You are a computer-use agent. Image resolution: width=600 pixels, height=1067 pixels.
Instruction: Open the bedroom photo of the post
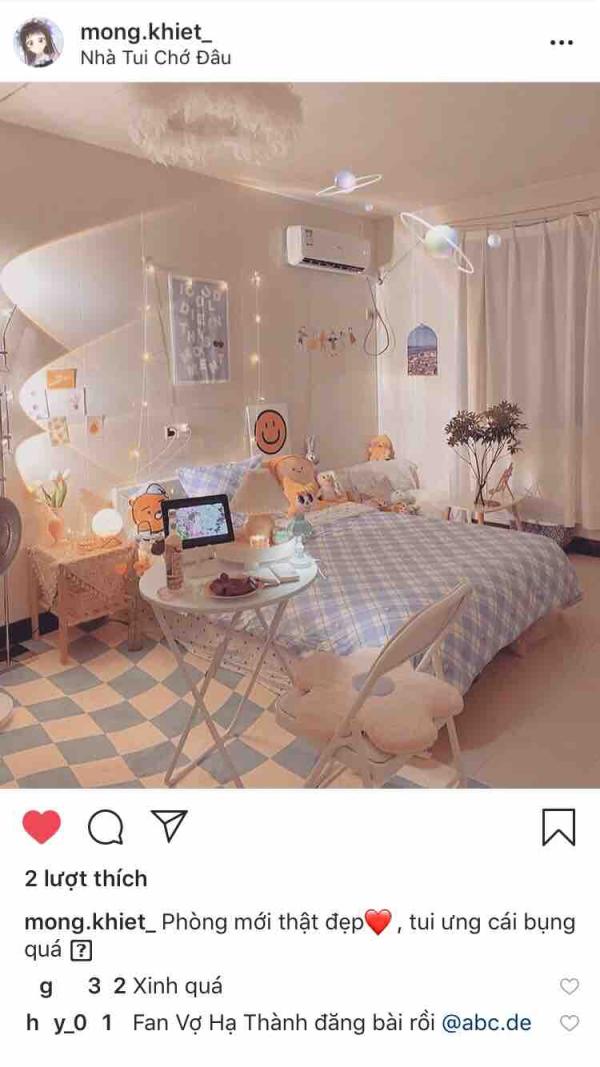300,436
